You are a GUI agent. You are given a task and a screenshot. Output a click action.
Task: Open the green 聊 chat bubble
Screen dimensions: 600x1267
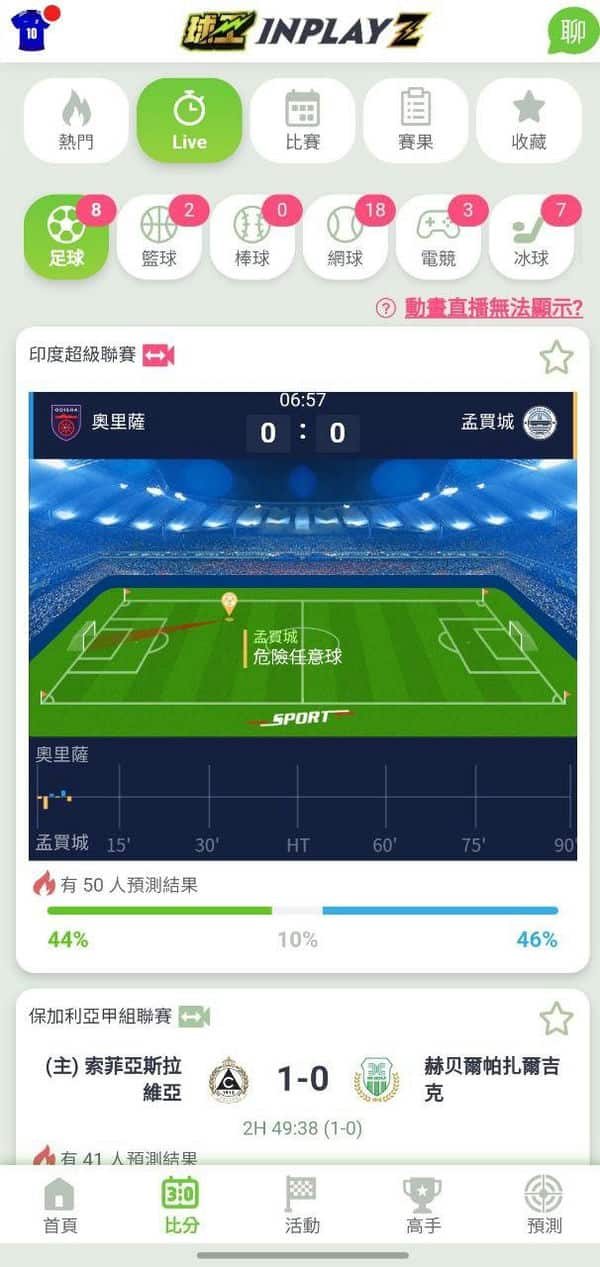572,31
